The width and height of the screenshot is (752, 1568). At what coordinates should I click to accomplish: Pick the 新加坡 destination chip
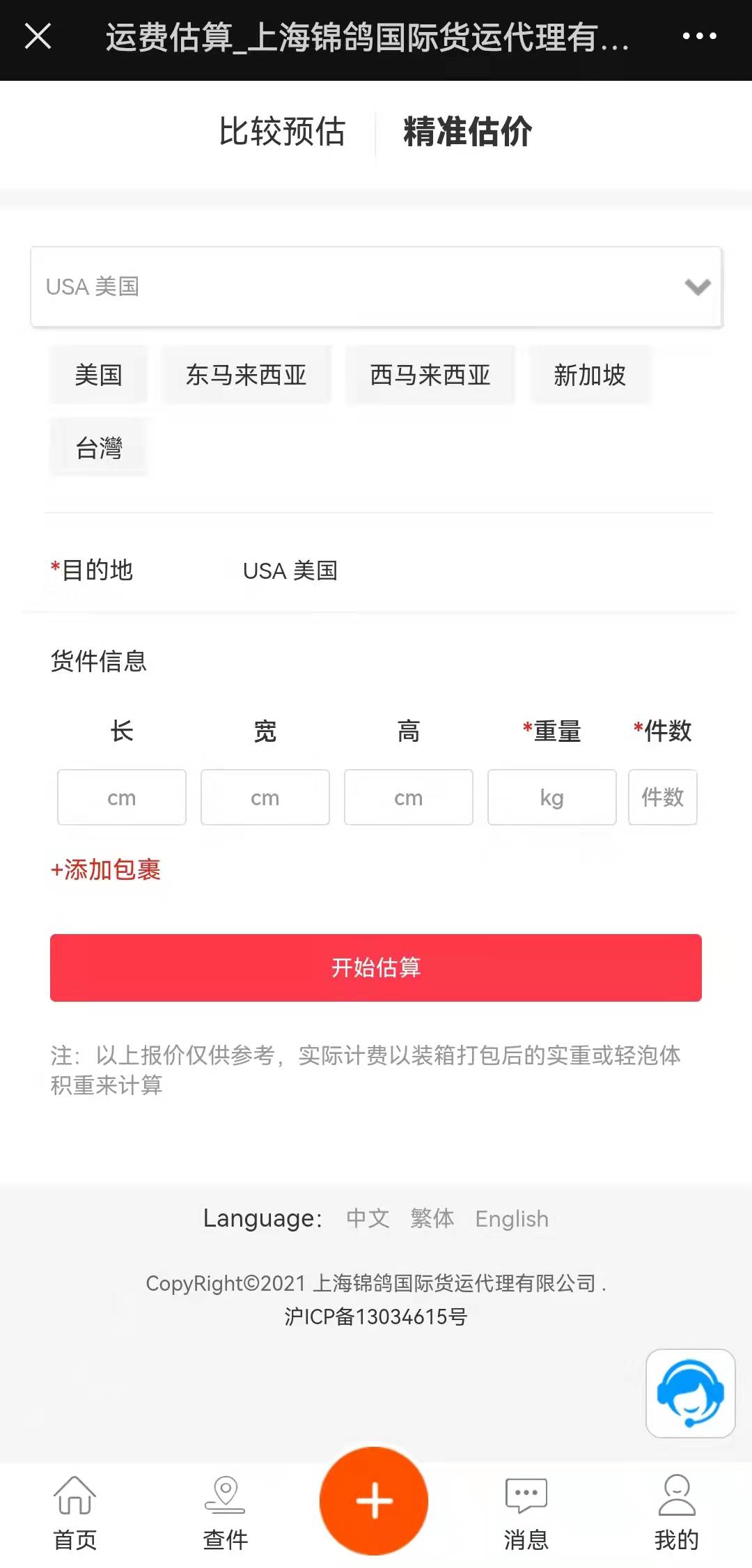pos(590,375)
